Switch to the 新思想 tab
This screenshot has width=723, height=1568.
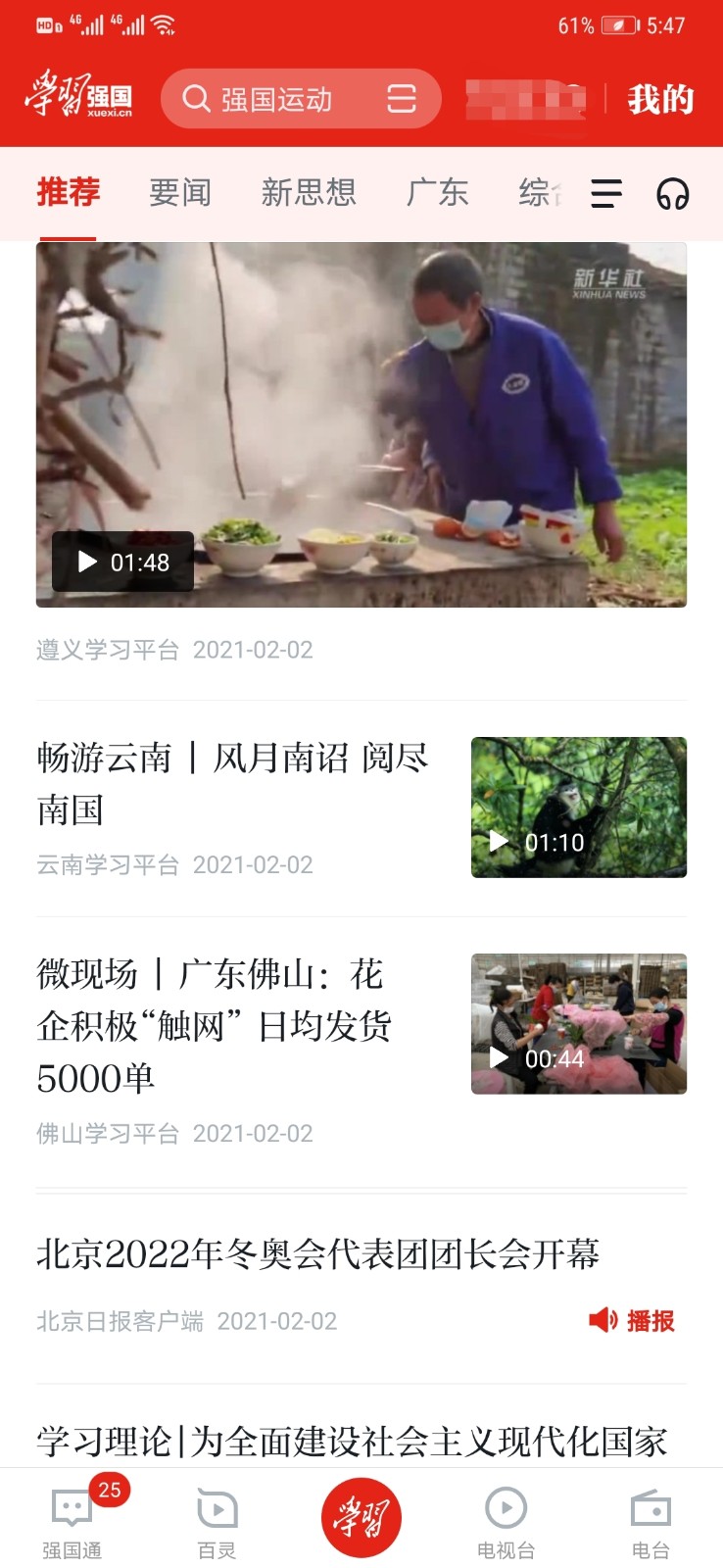coord(309,192)
